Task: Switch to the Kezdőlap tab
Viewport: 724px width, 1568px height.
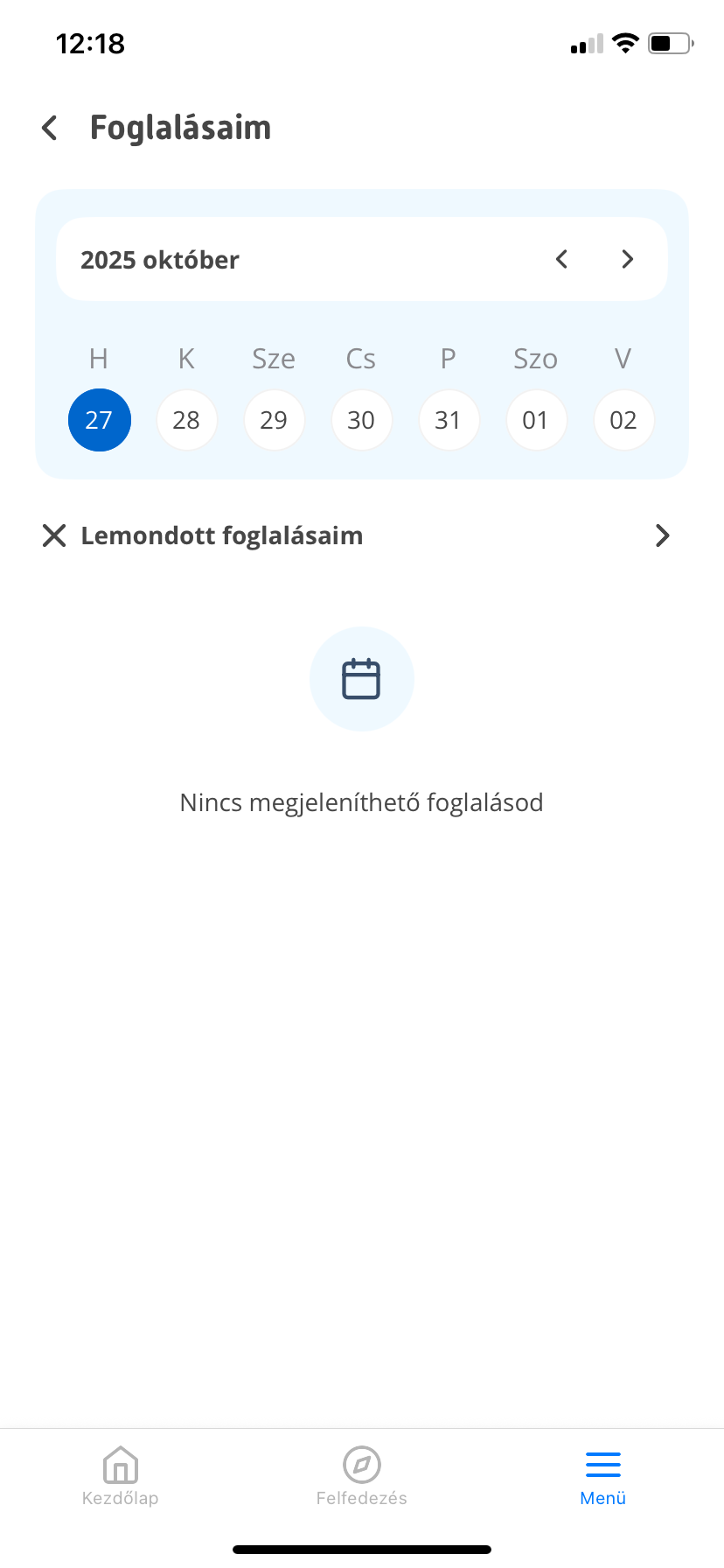Action: [x=121, y=1475]
